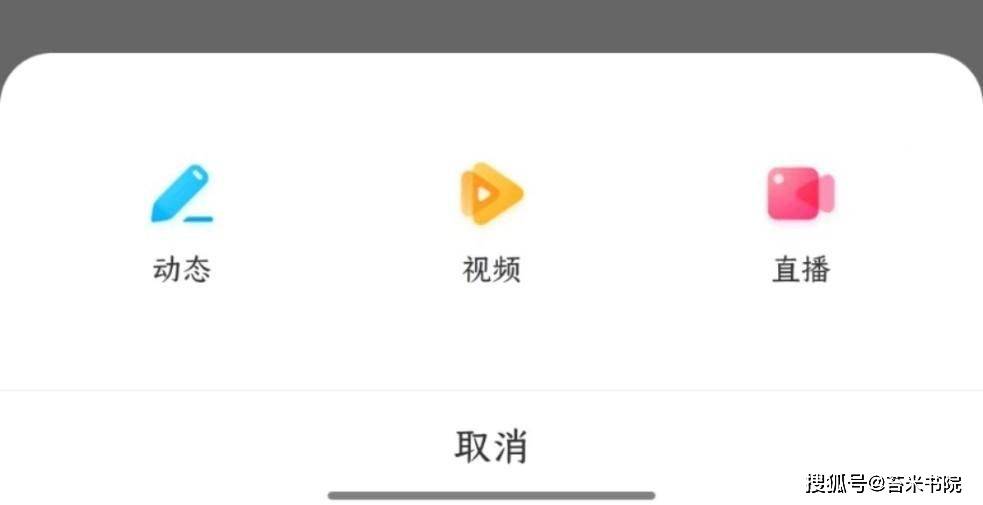Viewport: 983px width, 505px height.
Task: Start a 直播 live stream
Action: (x=801, y=222)
